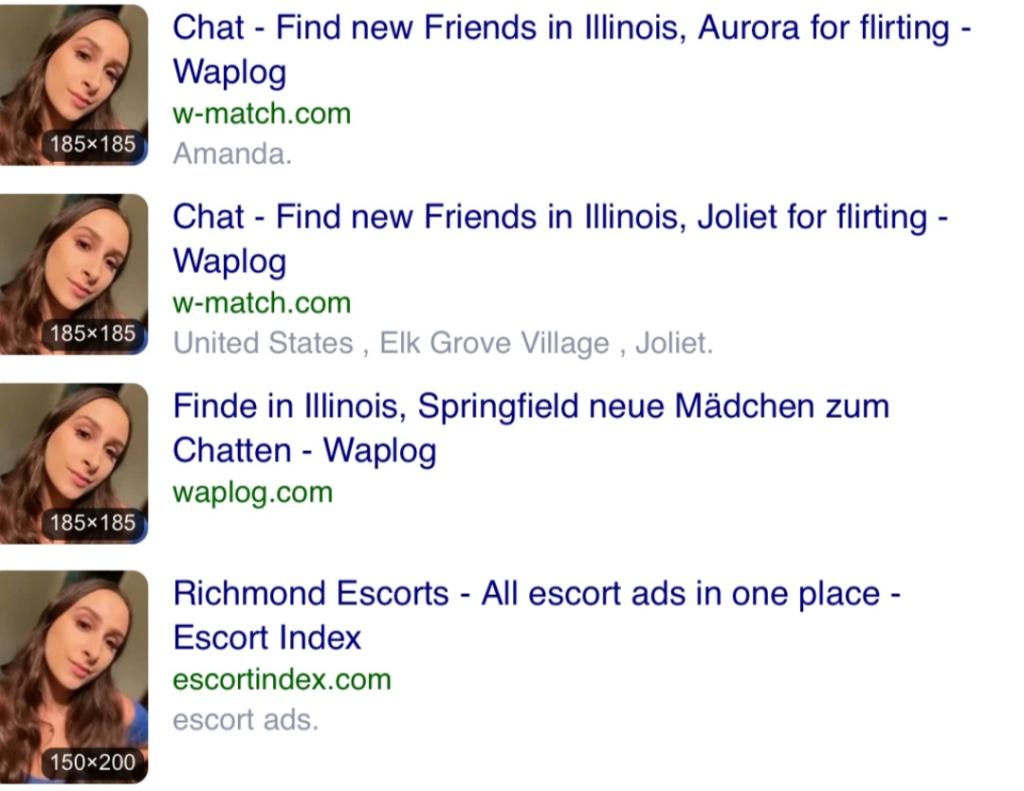View the image next to the Joliet result
Image resolution: width=1024 pixels, height=791 pixels.
coord(74,274)
